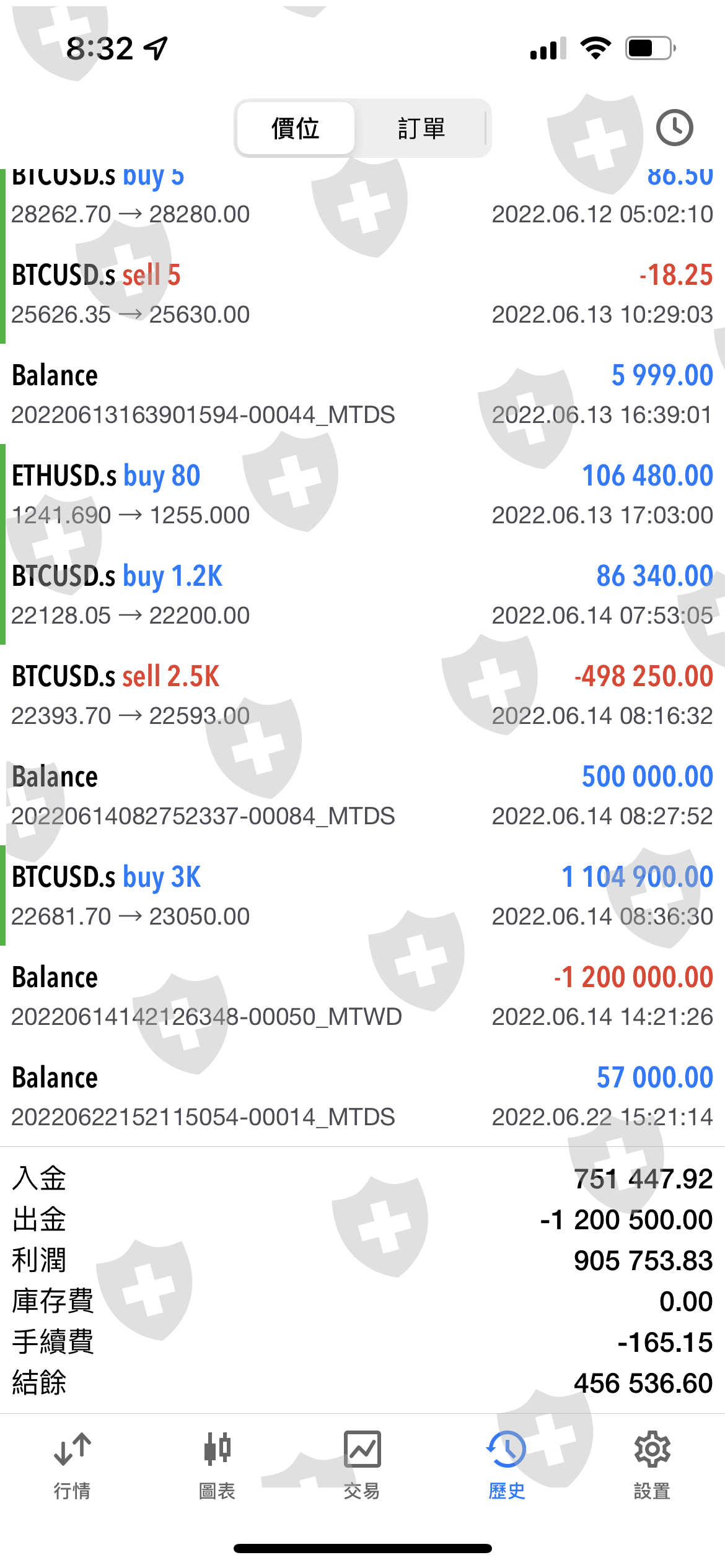Open the clock period filter icon
725x1568 pixels.
[x=674, y=128]
